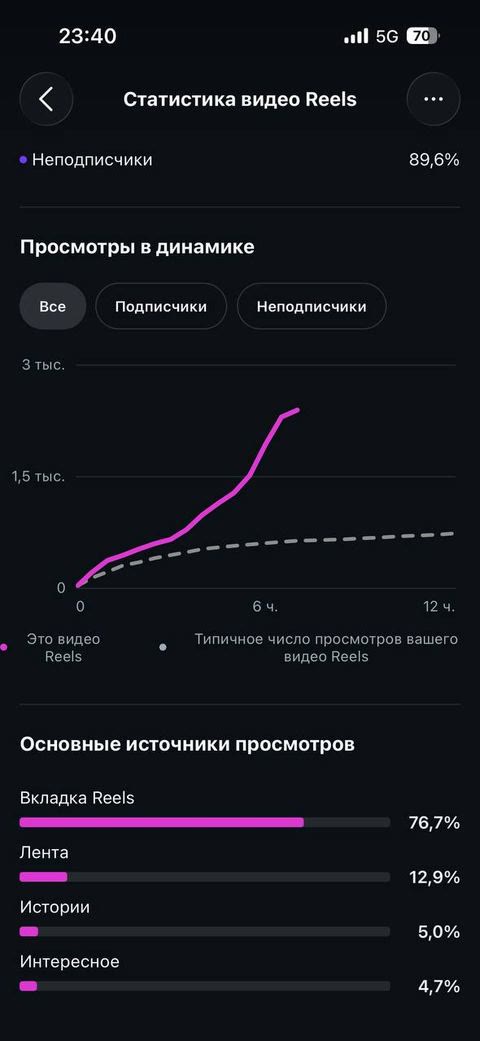Go back from Reels statistics
Viewport: 480px width, 1041px height.
tap(46, 100)
